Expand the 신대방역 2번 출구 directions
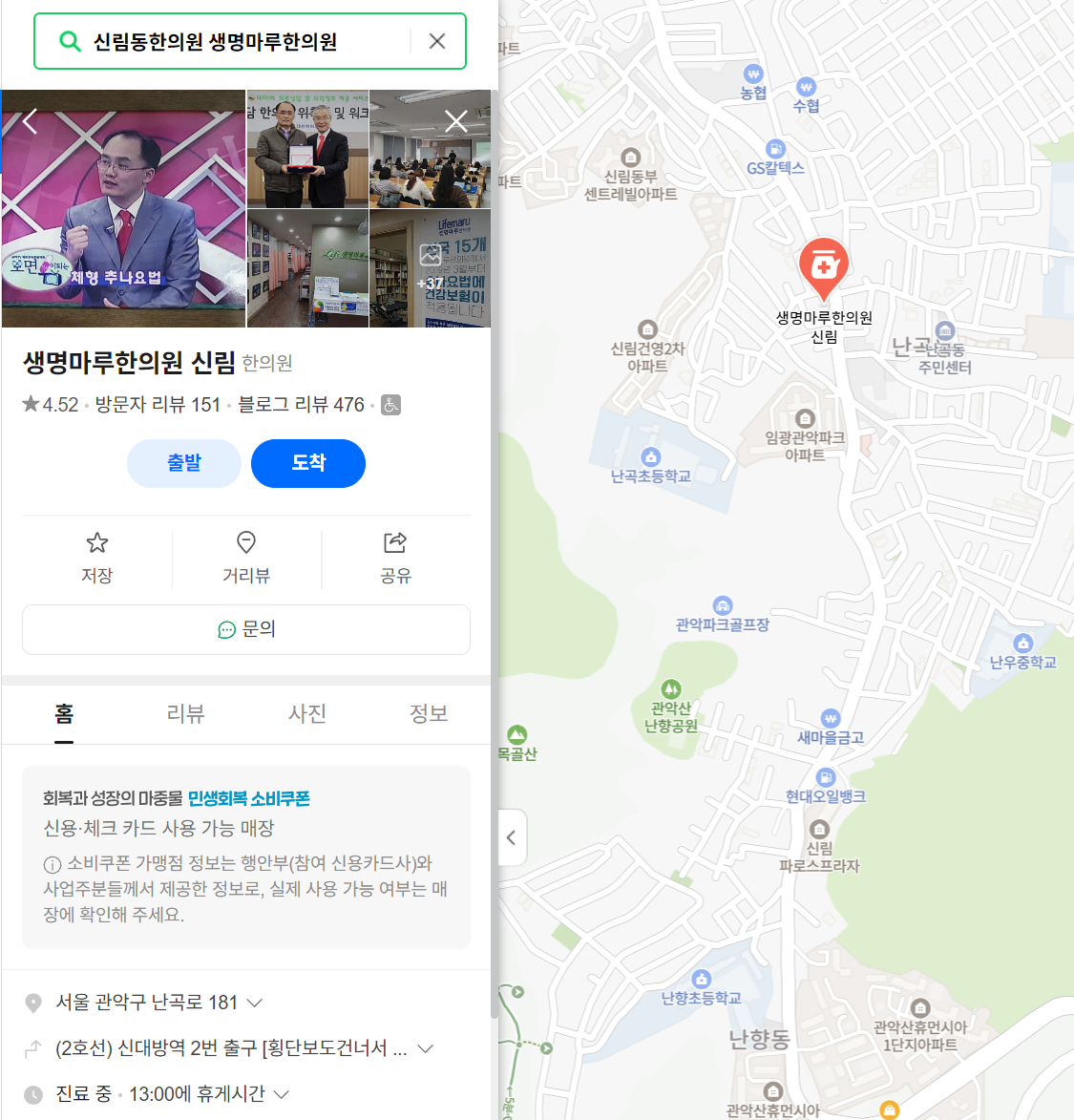Viewport: 1074px width, 1120px height. [426, 1048]
